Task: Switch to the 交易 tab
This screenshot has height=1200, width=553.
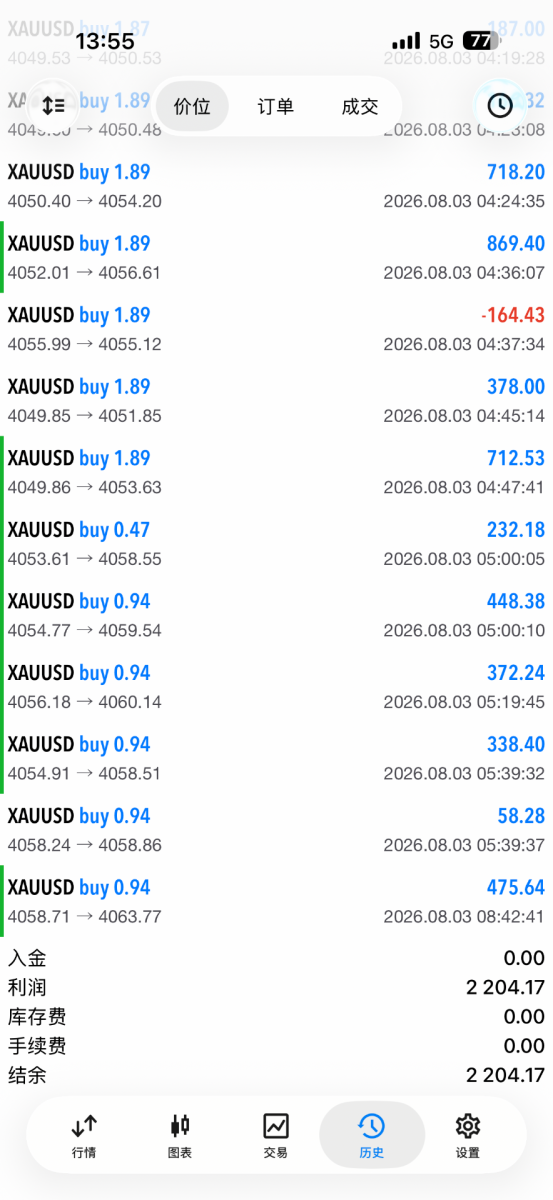Action: click(x=276, y=1136)
